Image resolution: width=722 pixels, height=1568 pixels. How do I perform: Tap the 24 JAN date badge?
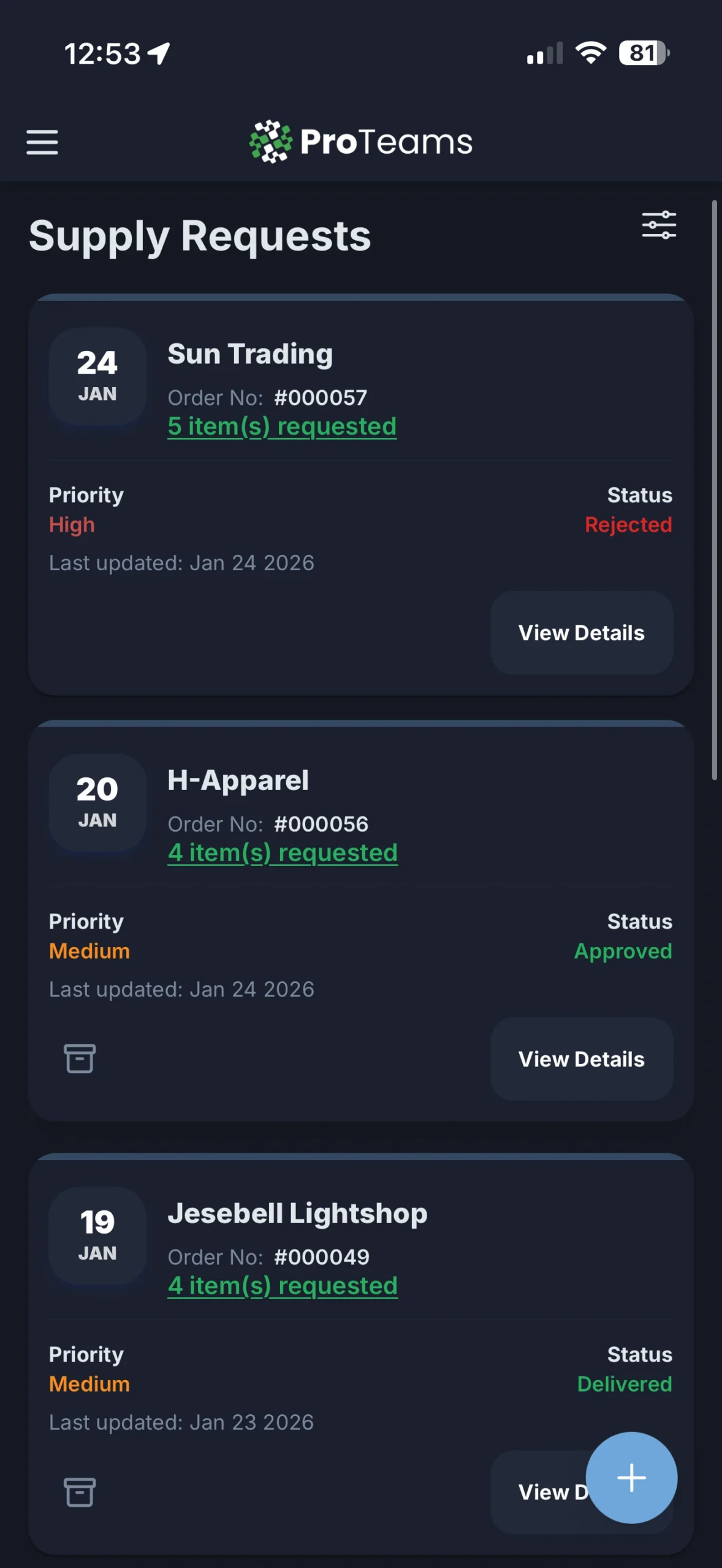[97, 376]
